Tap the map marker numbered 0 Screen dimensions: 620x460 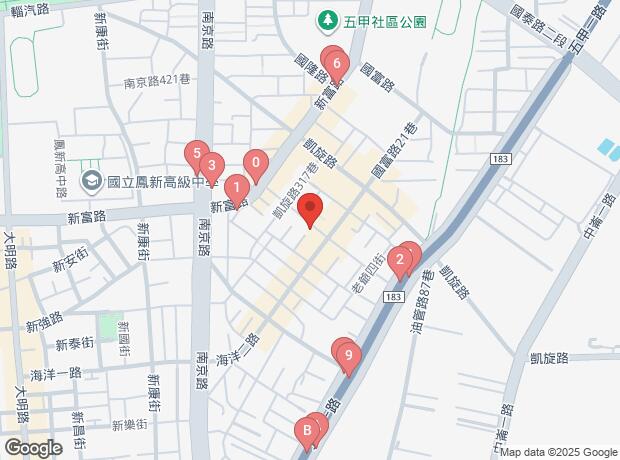click(x=256, y=163)
